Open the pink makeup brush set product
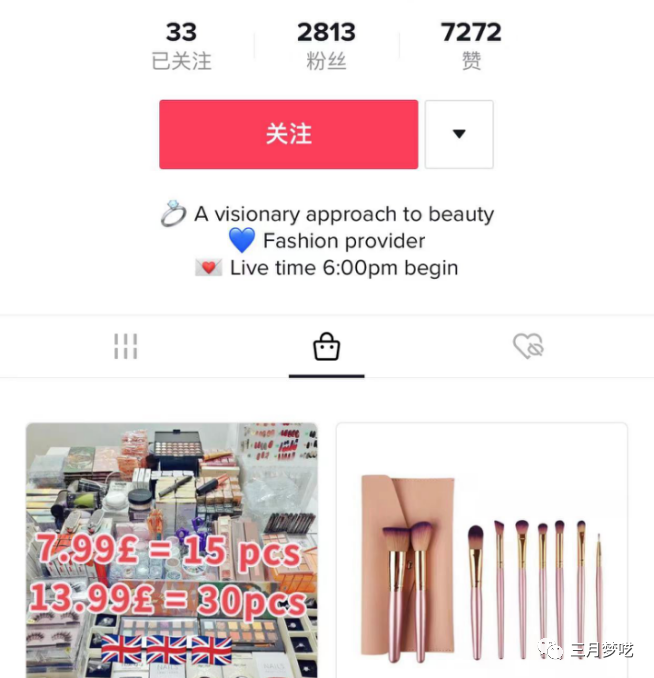Screen dimensions: 654x678 click(481, 550)
